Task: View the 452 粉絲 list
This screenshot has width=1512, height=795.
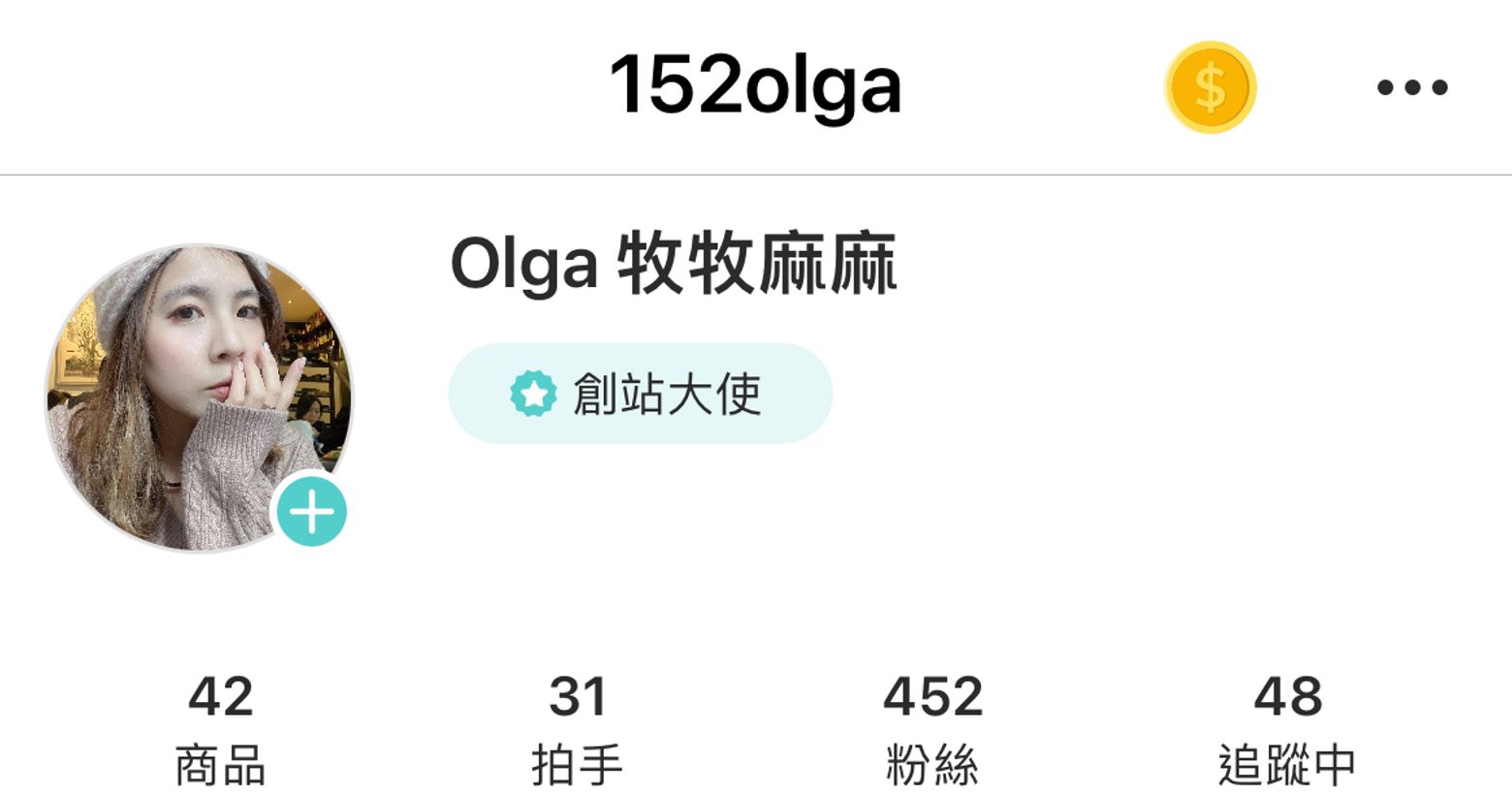Action: point(932,729)
